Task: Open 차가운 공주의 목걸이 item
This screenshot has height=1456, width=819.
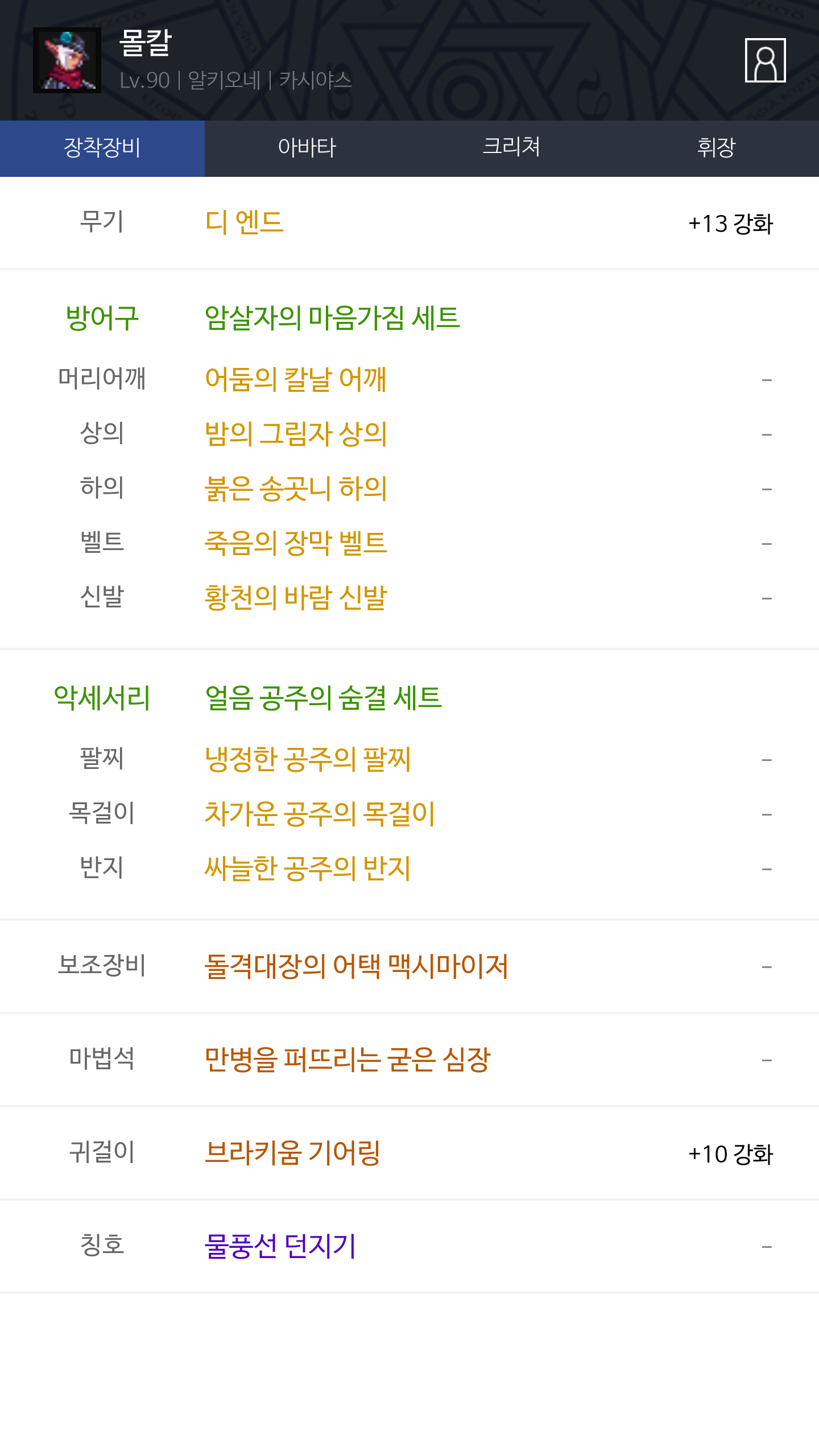Action: click(320, 813)
